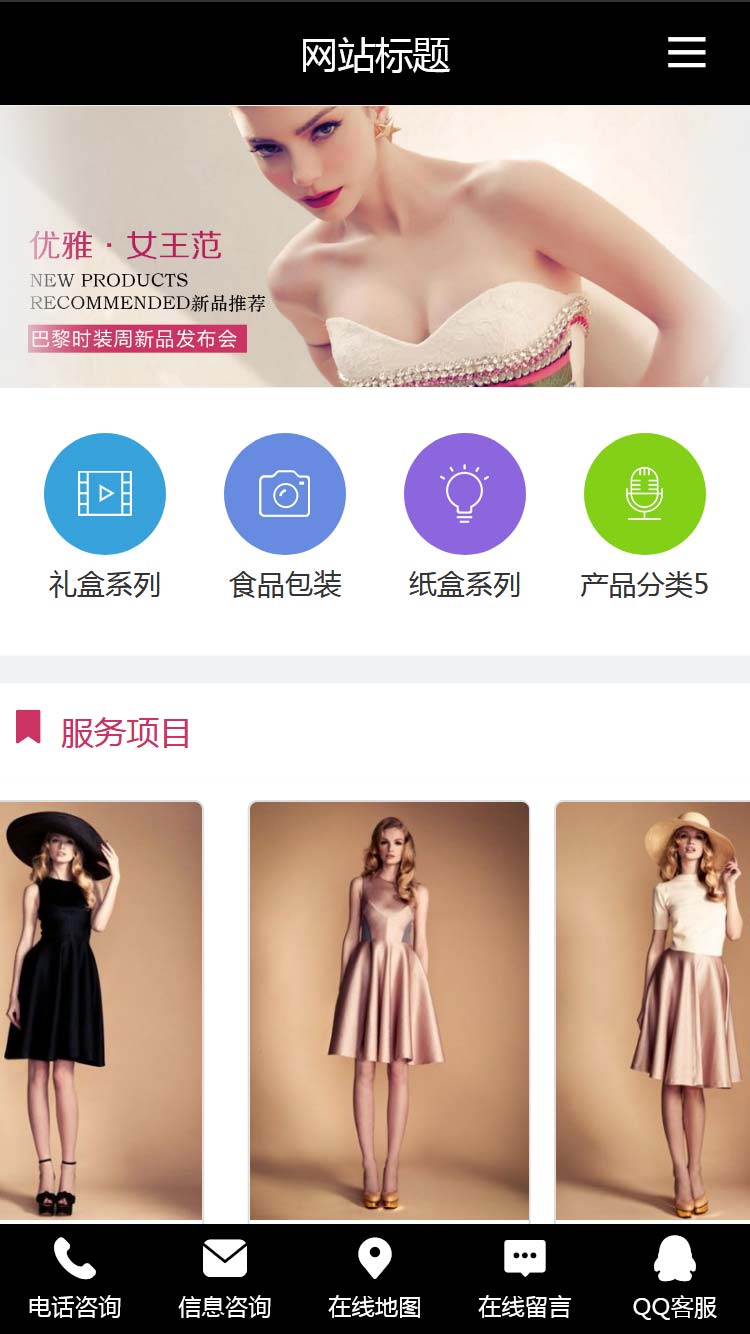
Task: Open 信息咨询 messaging
Action: [225, 1278]
